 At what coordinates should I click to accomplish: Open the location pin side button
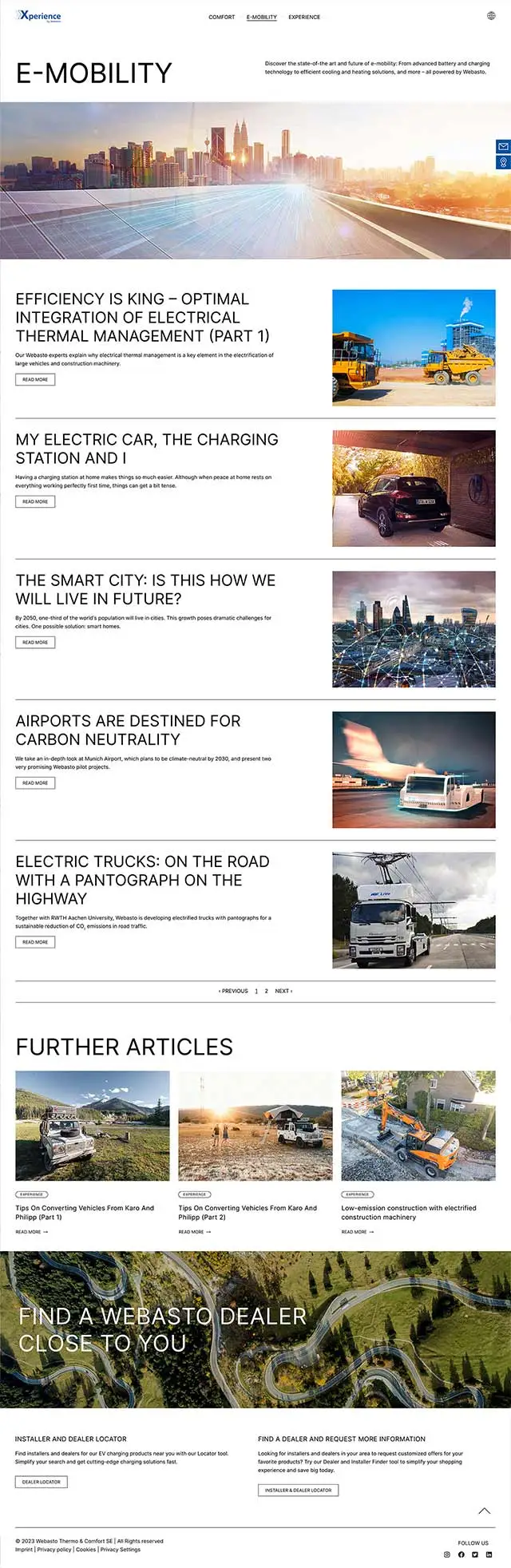point(503,162)
